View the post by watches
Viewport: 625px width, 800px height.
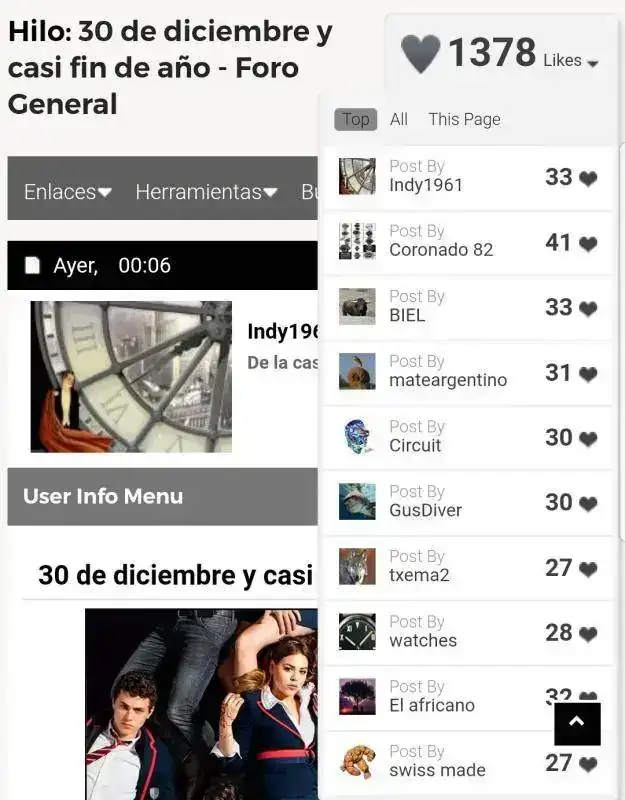tap(467, 632)
